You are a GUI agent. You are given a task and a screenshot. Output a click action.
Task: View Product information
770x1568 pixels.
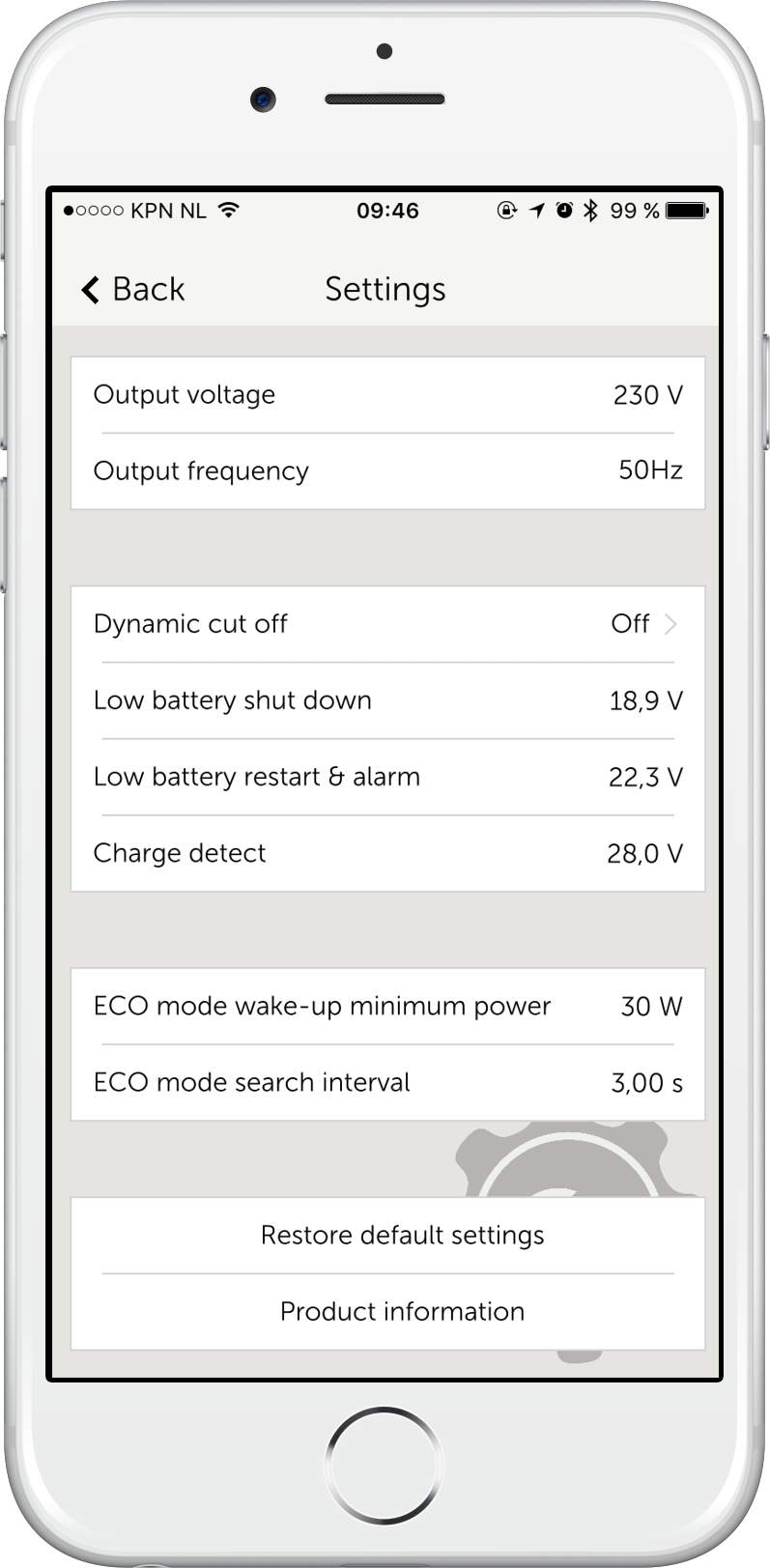402,1311
